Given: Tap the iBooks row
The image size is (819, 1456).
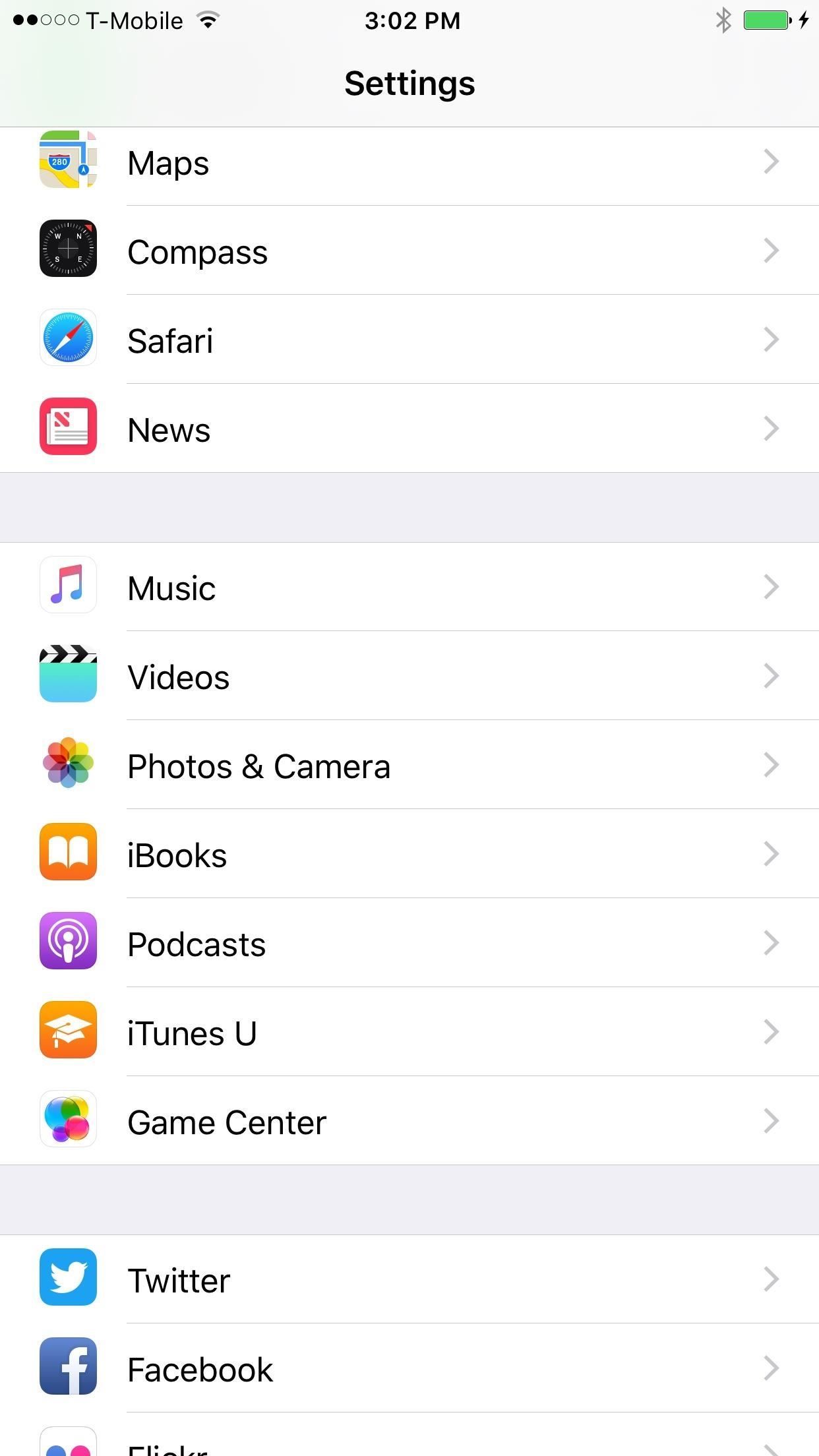Looking at the screenshot, I should point(409,855).
